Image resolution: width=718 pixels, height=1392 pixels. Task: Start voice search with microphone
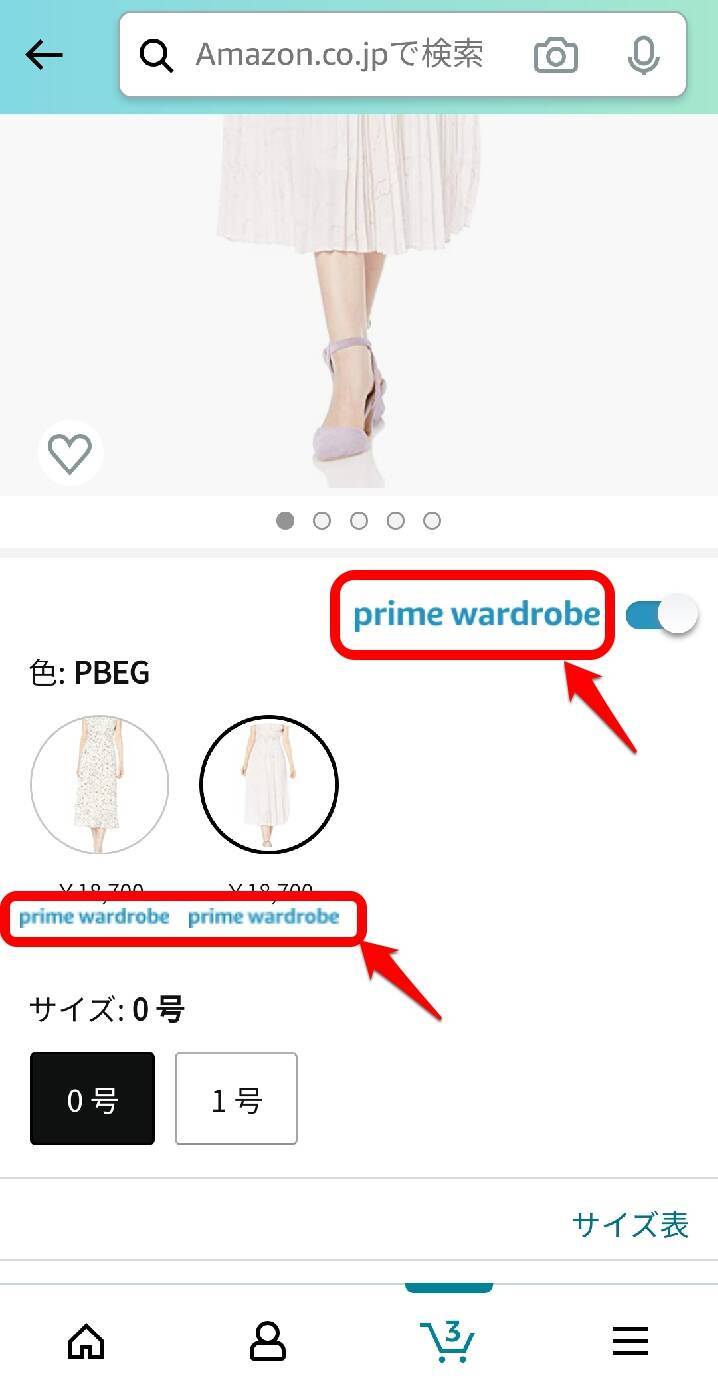click(x=643, y=55)
